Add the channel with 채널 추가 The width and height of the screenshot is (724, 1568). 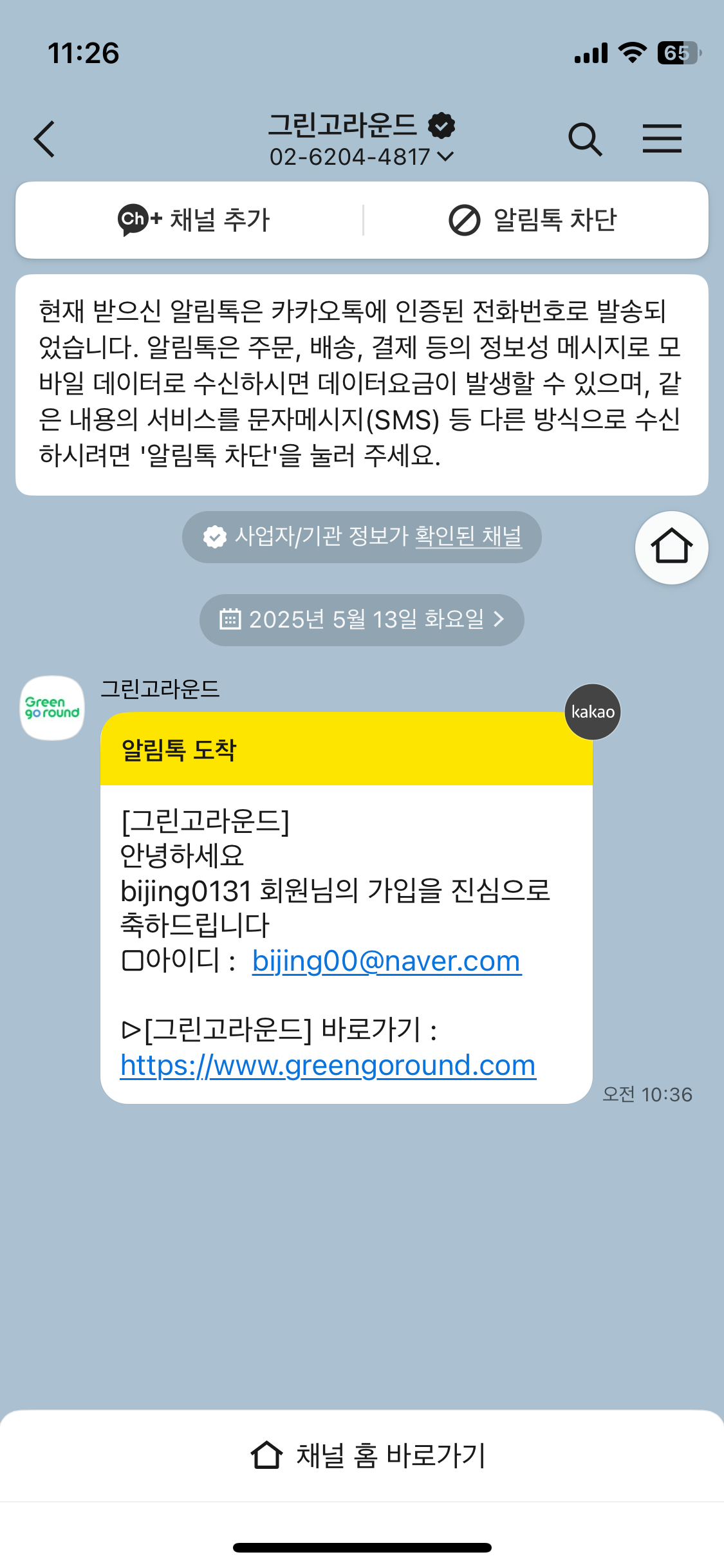point(193,220)
